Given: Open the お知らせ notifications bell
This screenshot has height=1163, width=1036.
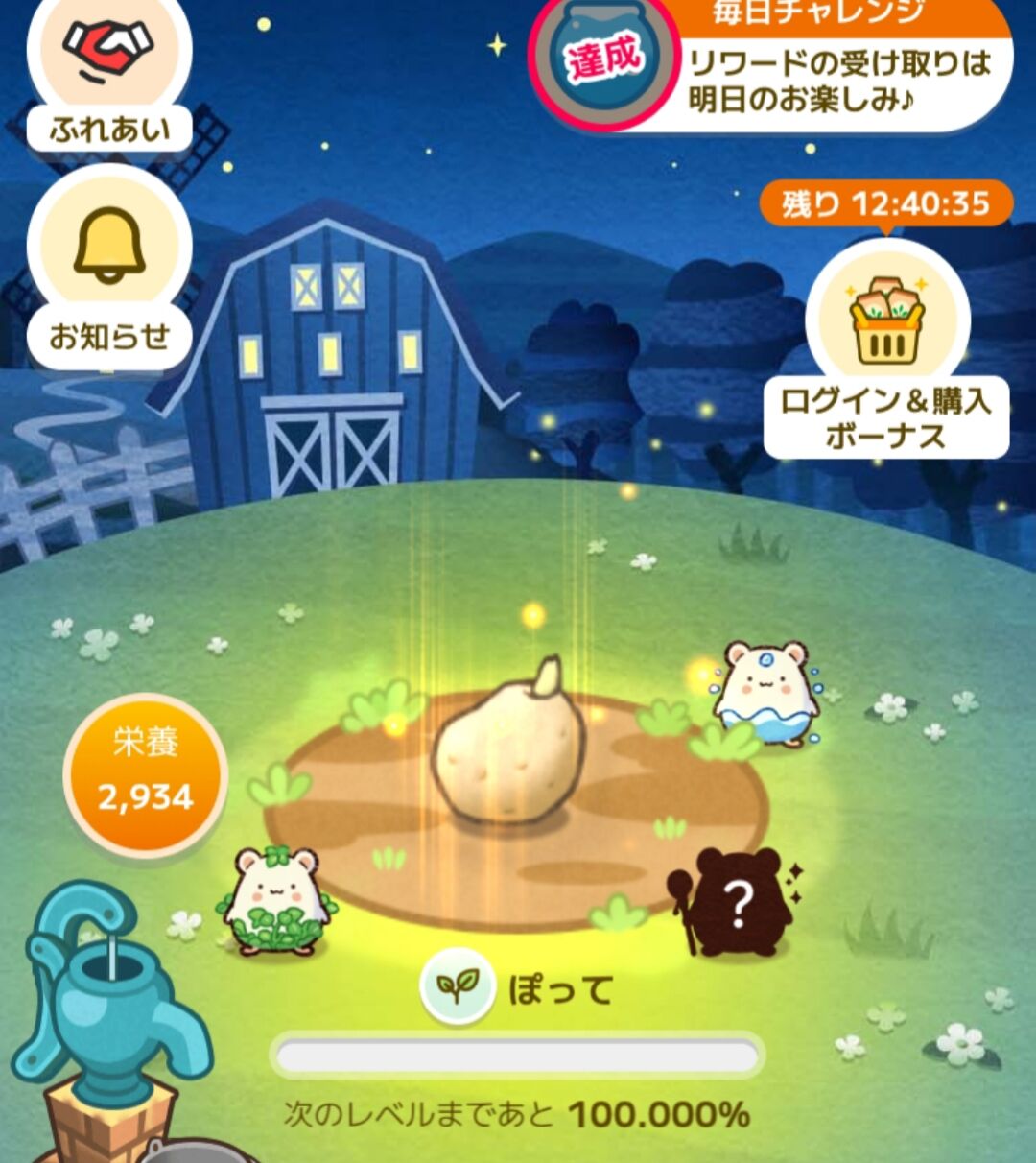Looking at the screenshot, I should pos(109,268).
